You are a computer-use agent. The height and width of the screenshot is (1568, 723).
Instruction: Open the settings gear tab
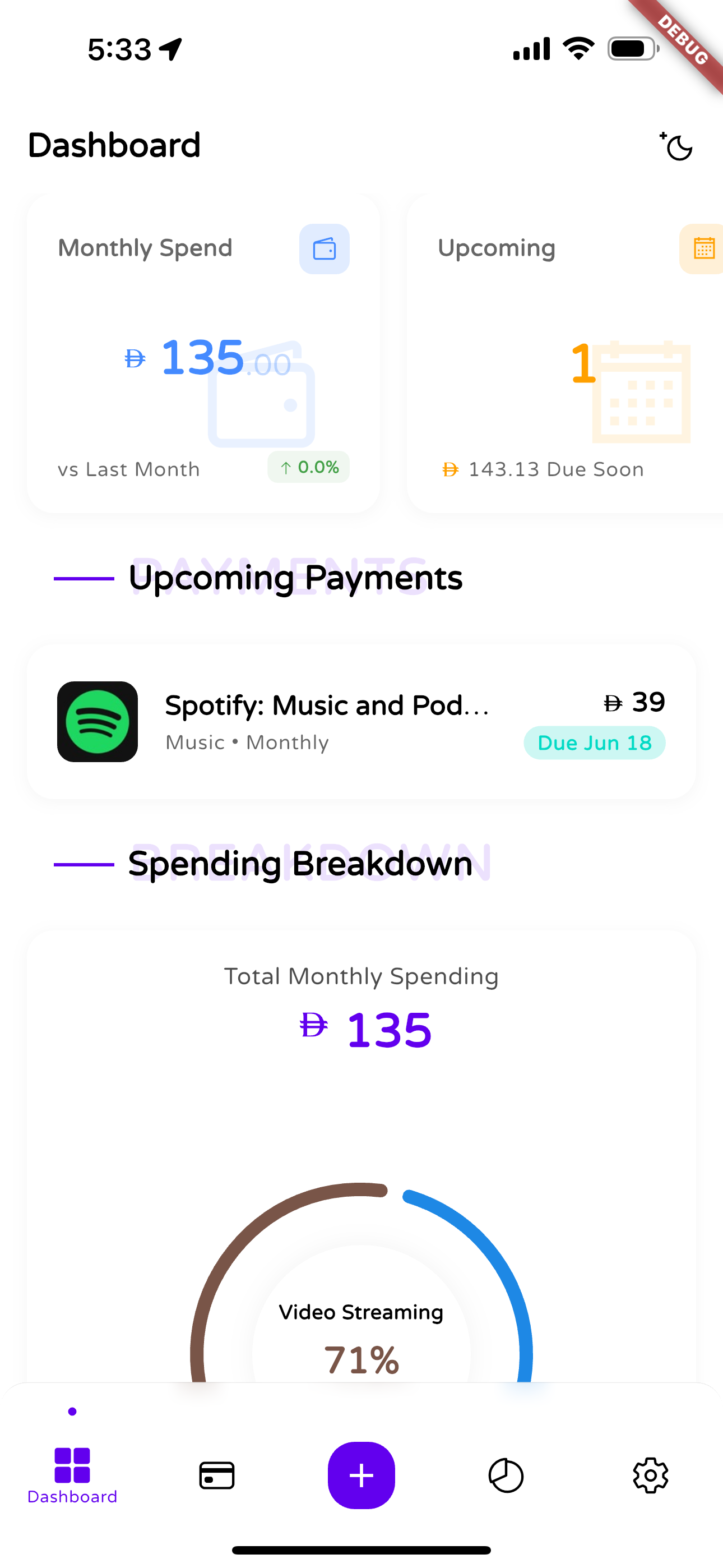[x=651, y=1475]
